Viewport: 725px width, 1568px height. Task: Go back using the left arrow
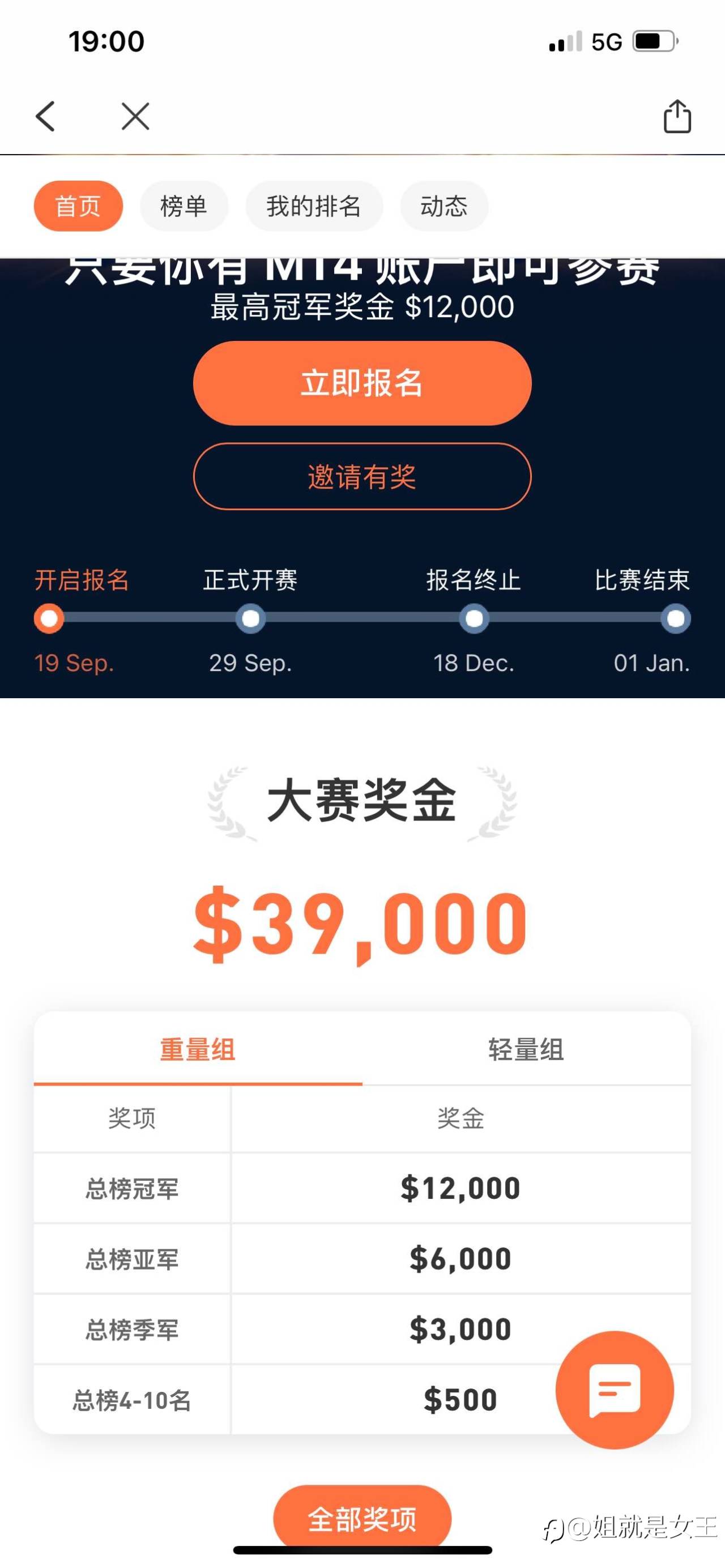46,116
